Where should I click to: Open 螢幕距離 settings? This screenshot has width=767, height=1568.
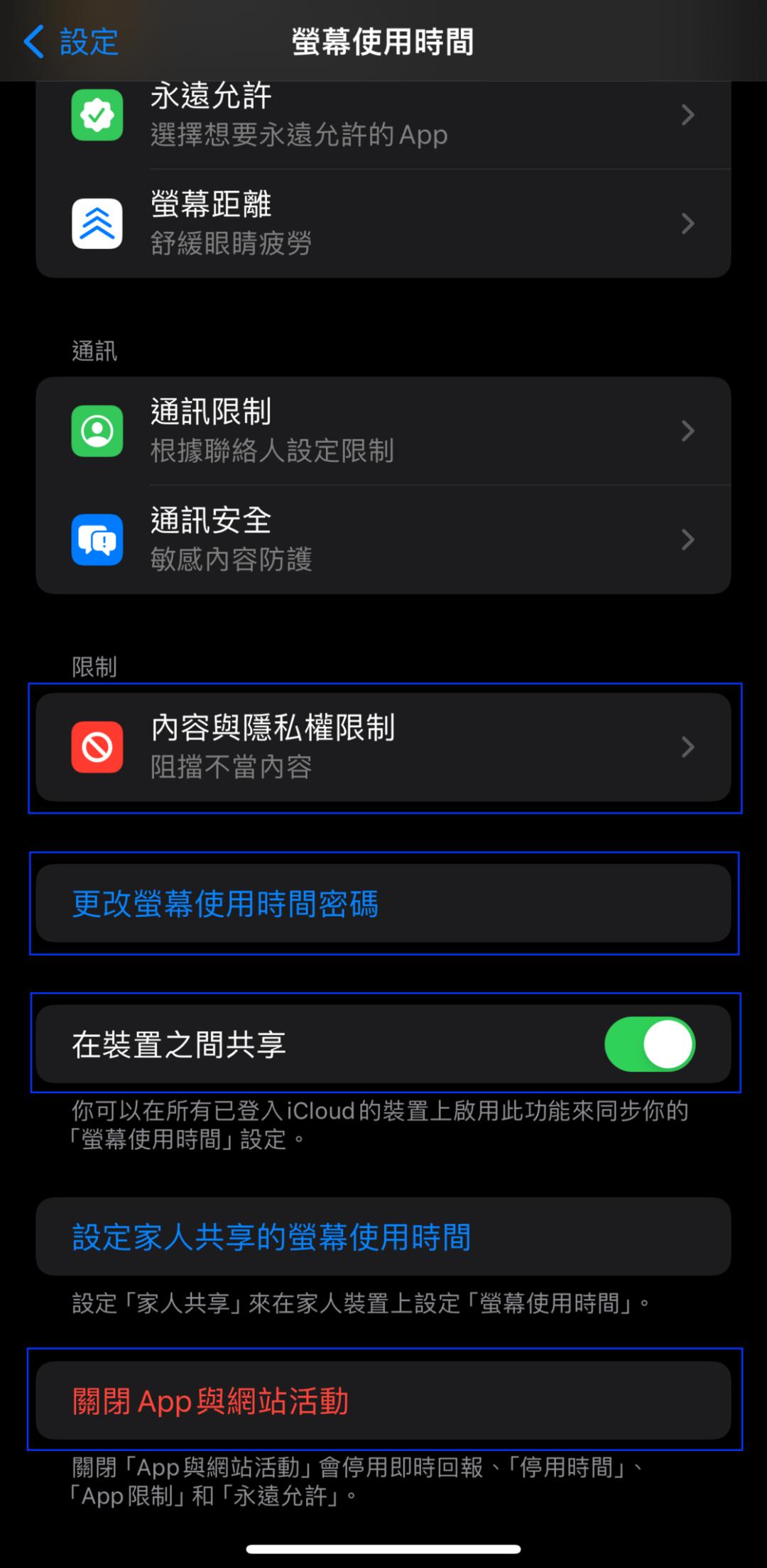[383, 224]
